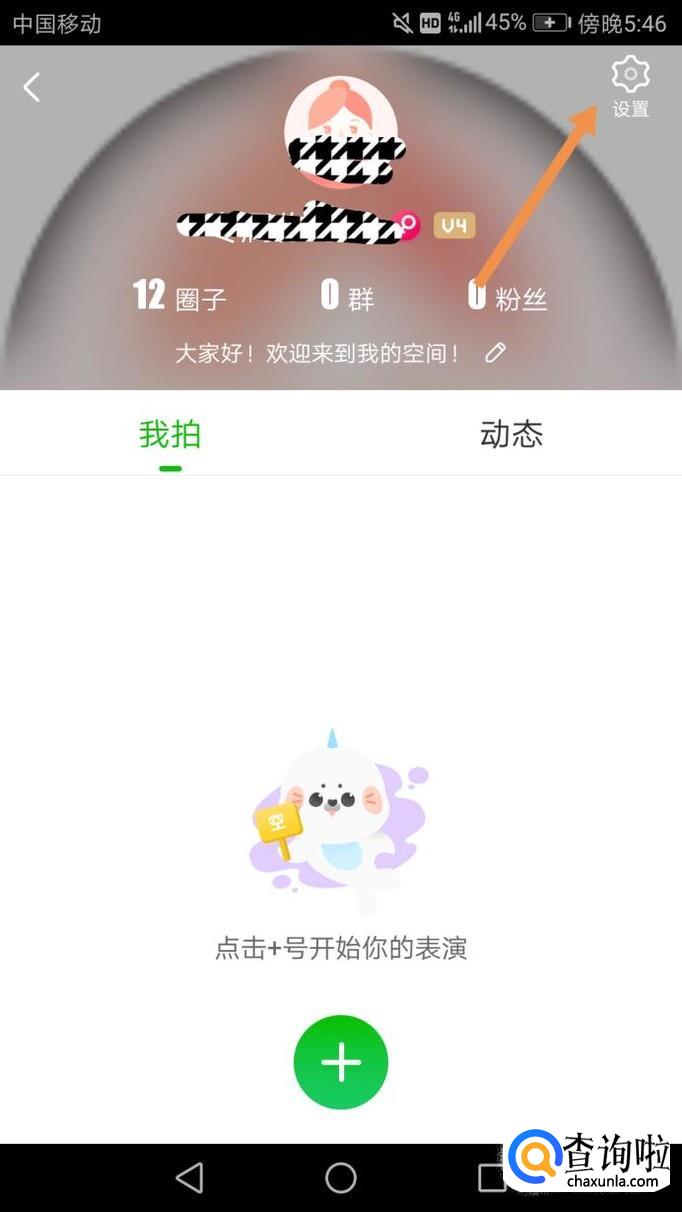Switch to the 动态 tab

click(x=511, y=434)
